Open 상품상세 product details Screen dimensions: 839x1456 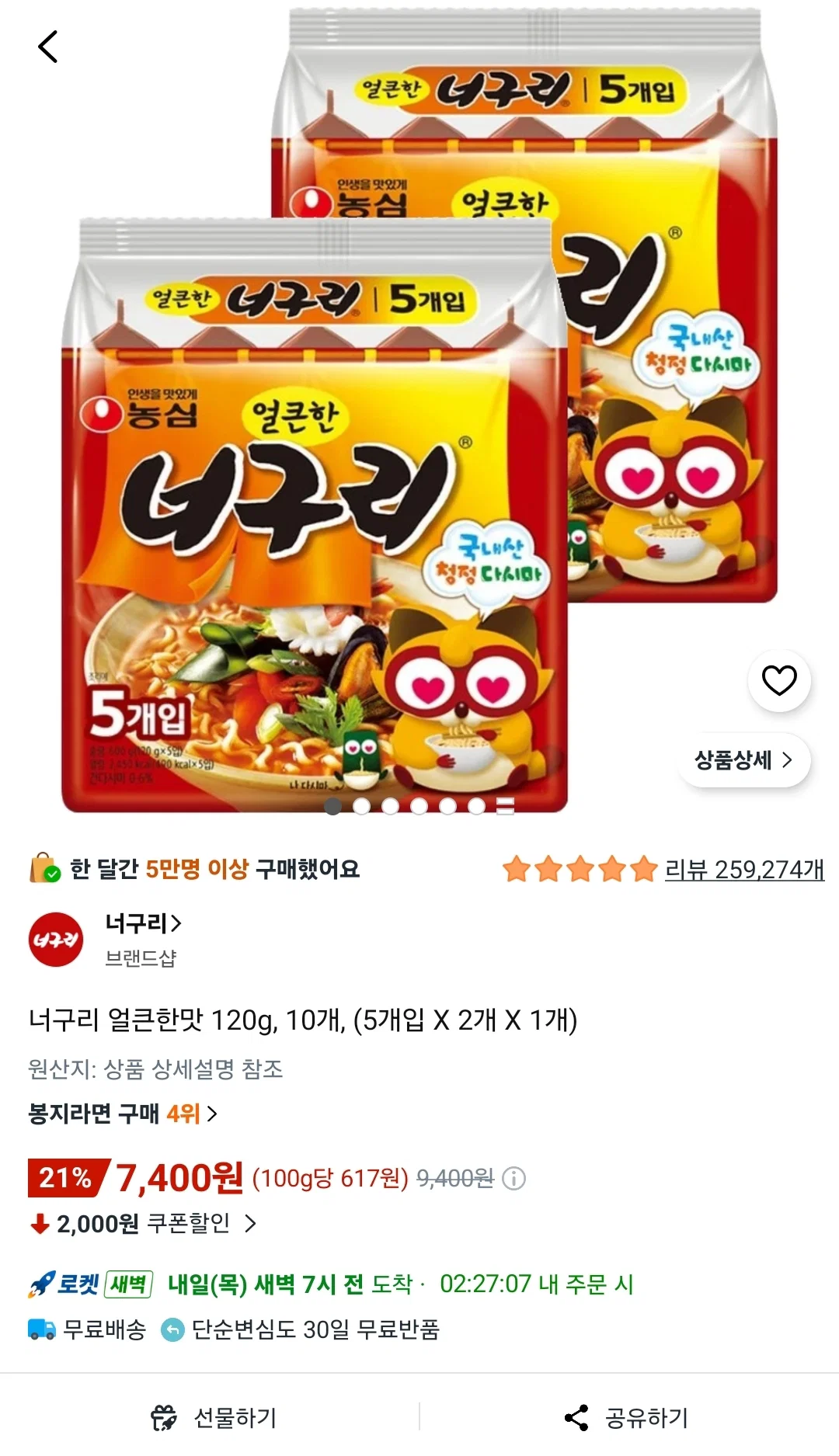744,760
